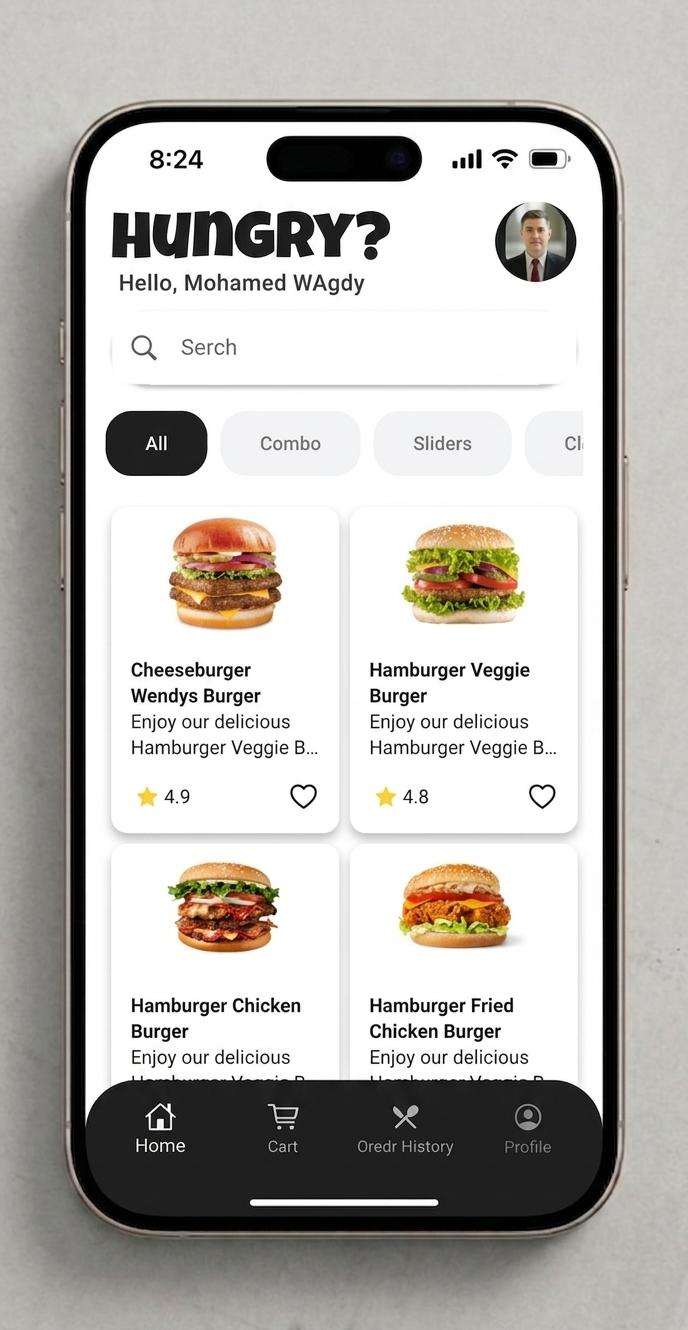Switch to the Cart tab
The width and height of the screenshot is (688, 1330).
(x=283, y=1130)
